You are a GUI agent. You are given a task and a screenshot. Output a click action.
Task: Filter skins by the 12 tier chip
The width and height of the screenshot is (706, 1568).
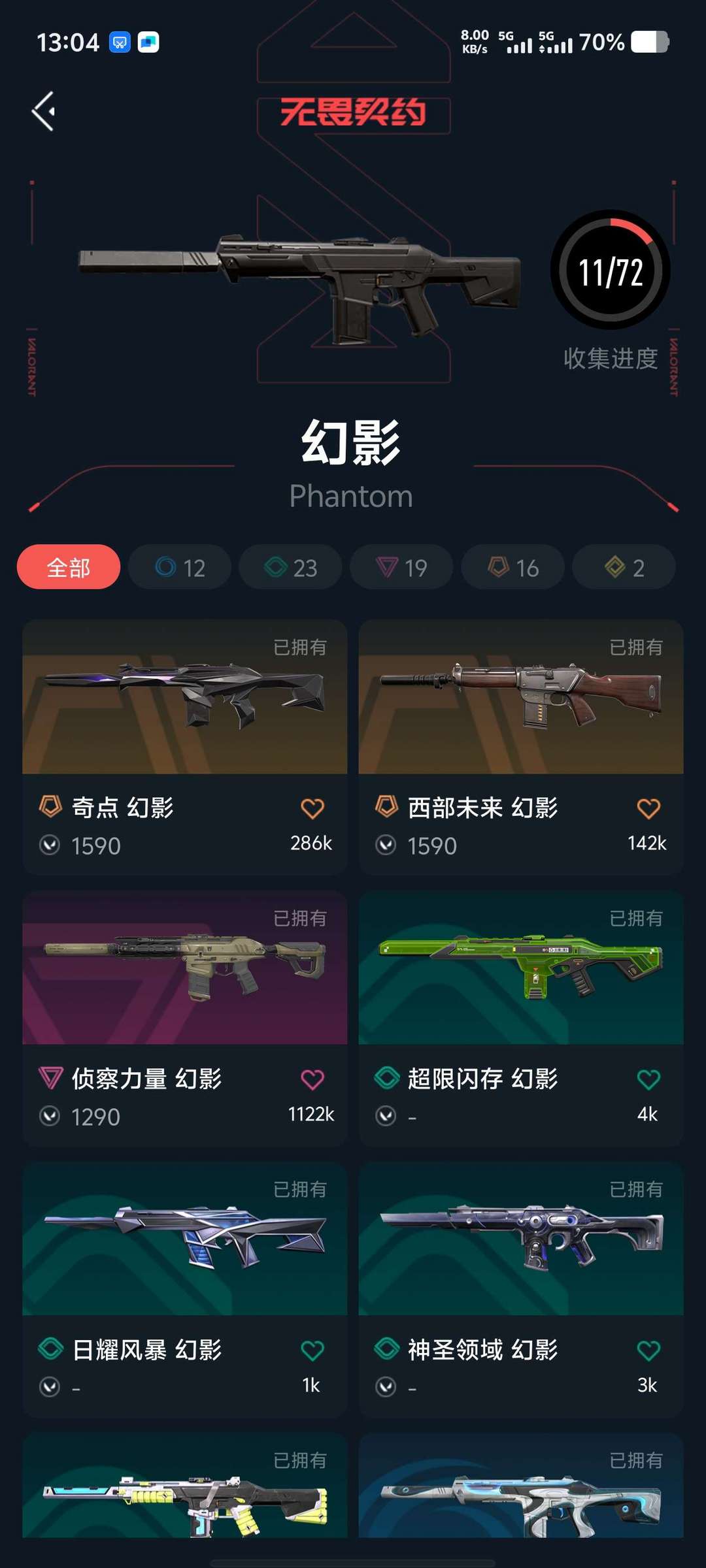click(x=180, y=567)
